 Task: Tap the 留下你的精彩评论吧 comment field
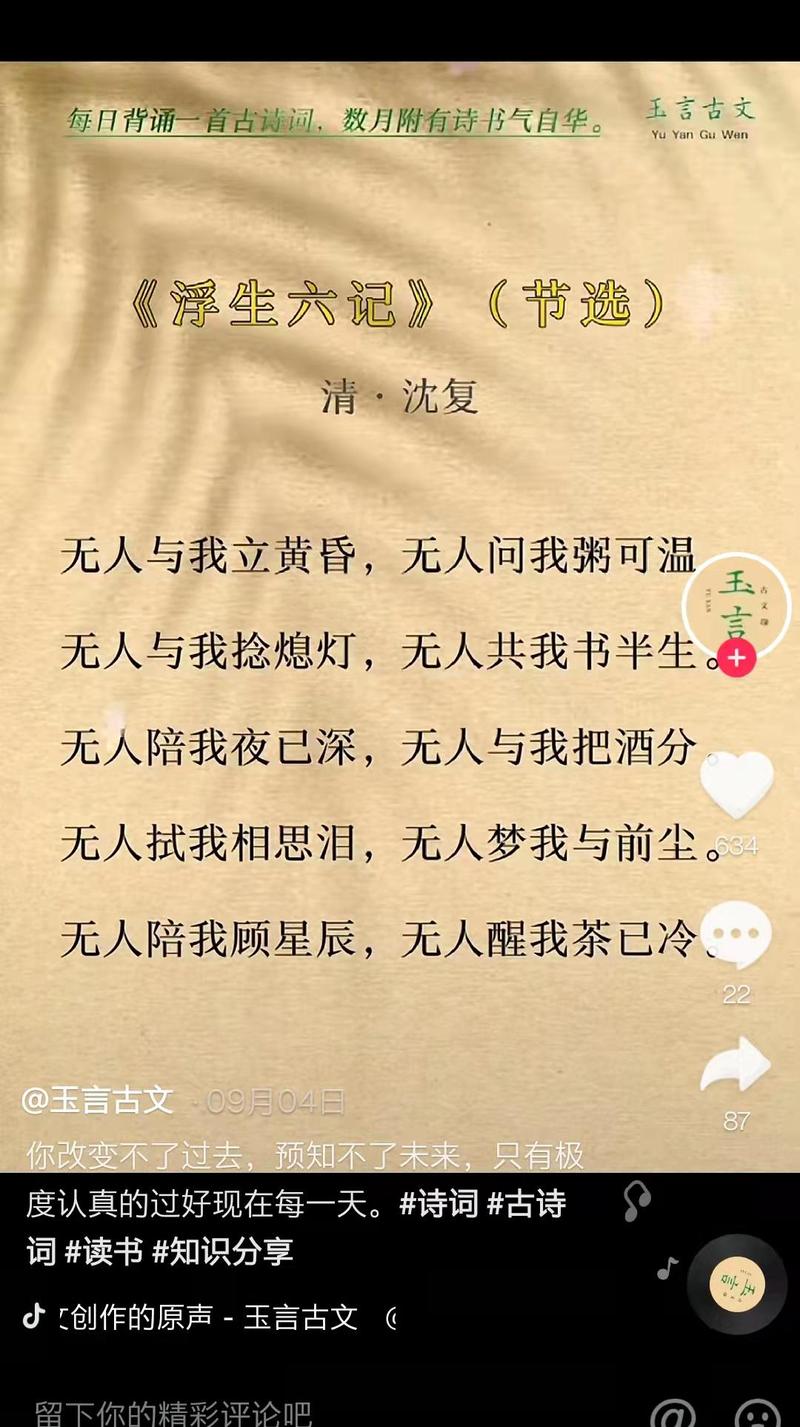coord(175,1412)
